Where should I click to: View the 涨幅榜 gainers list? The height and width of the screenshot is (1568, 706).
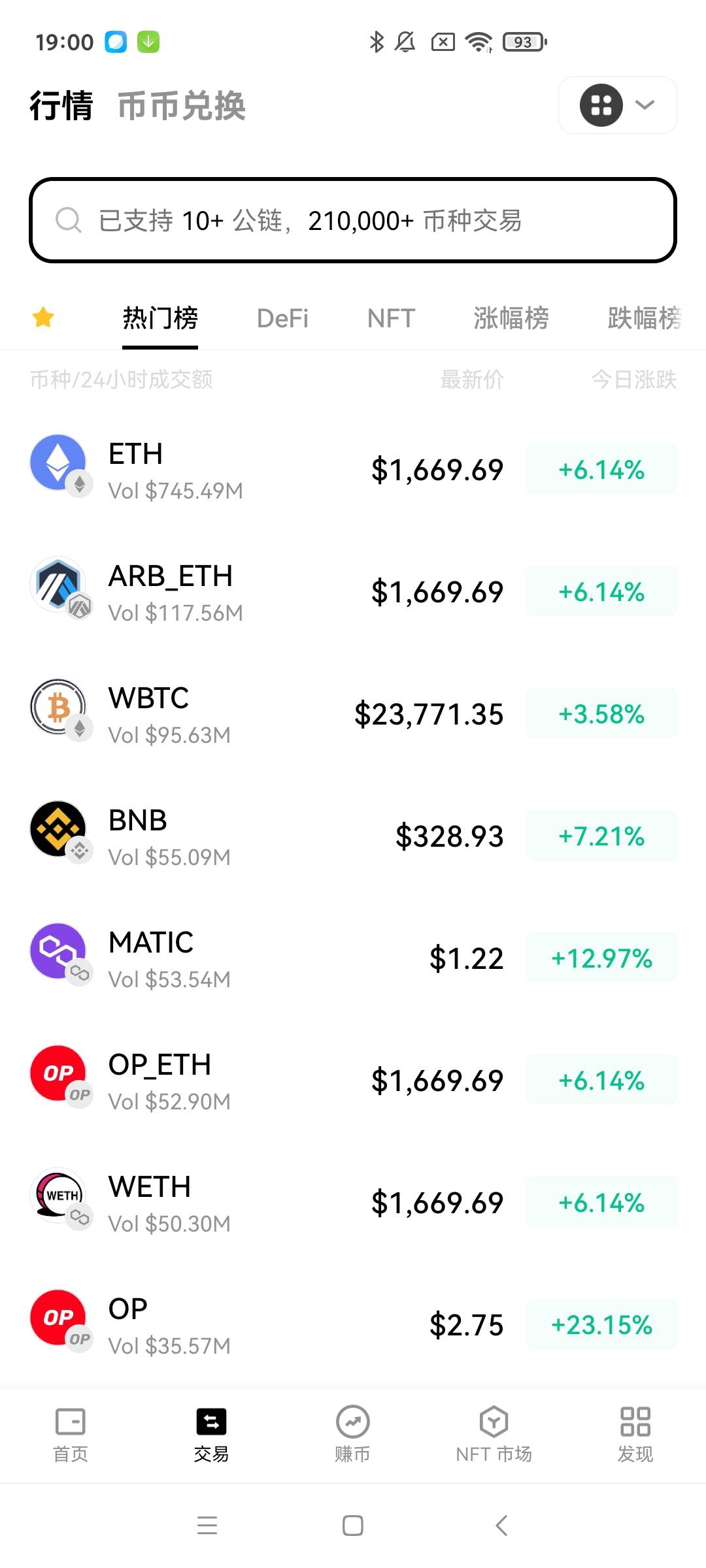click(511, 318)
